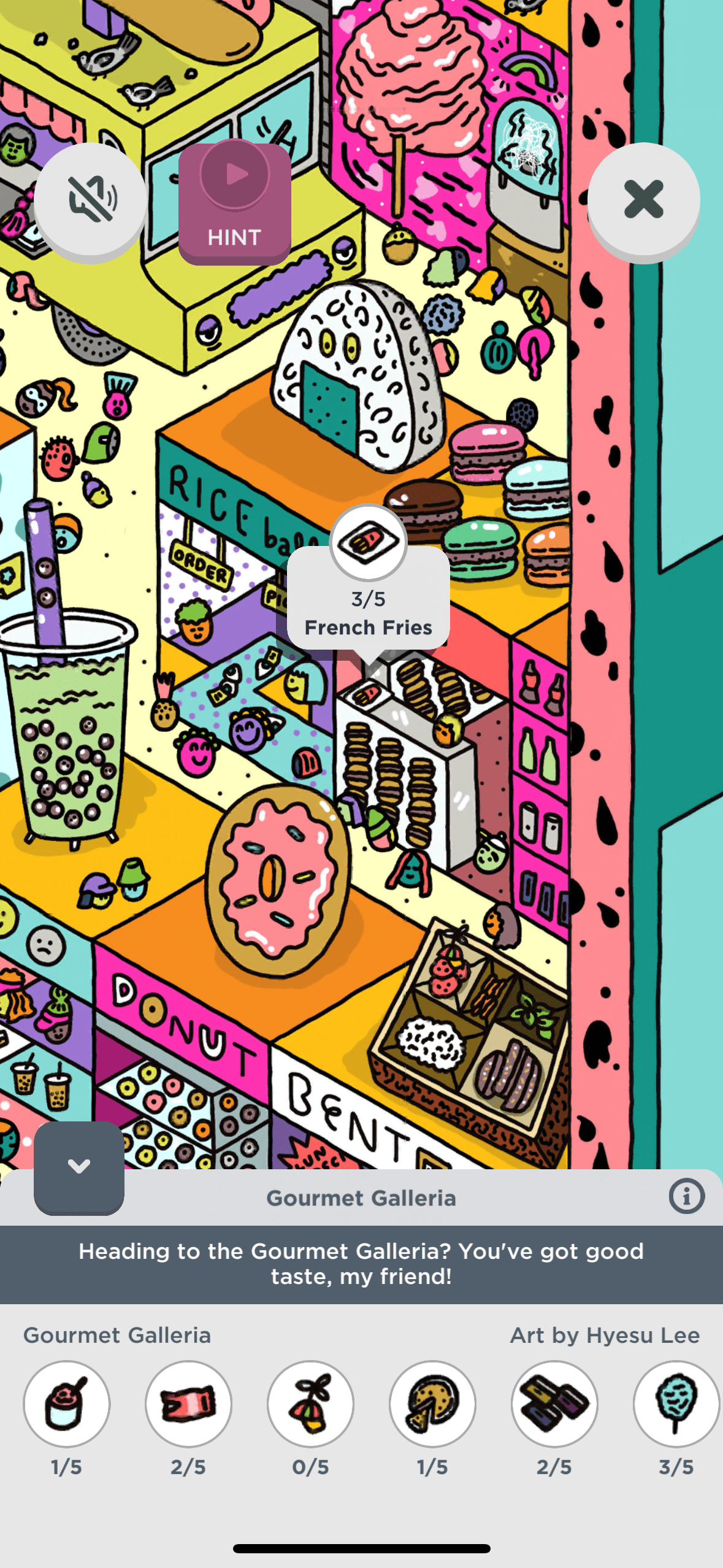Select the sliced pie item 1/5
The image size is (723, 1568).
point(432,1404)
